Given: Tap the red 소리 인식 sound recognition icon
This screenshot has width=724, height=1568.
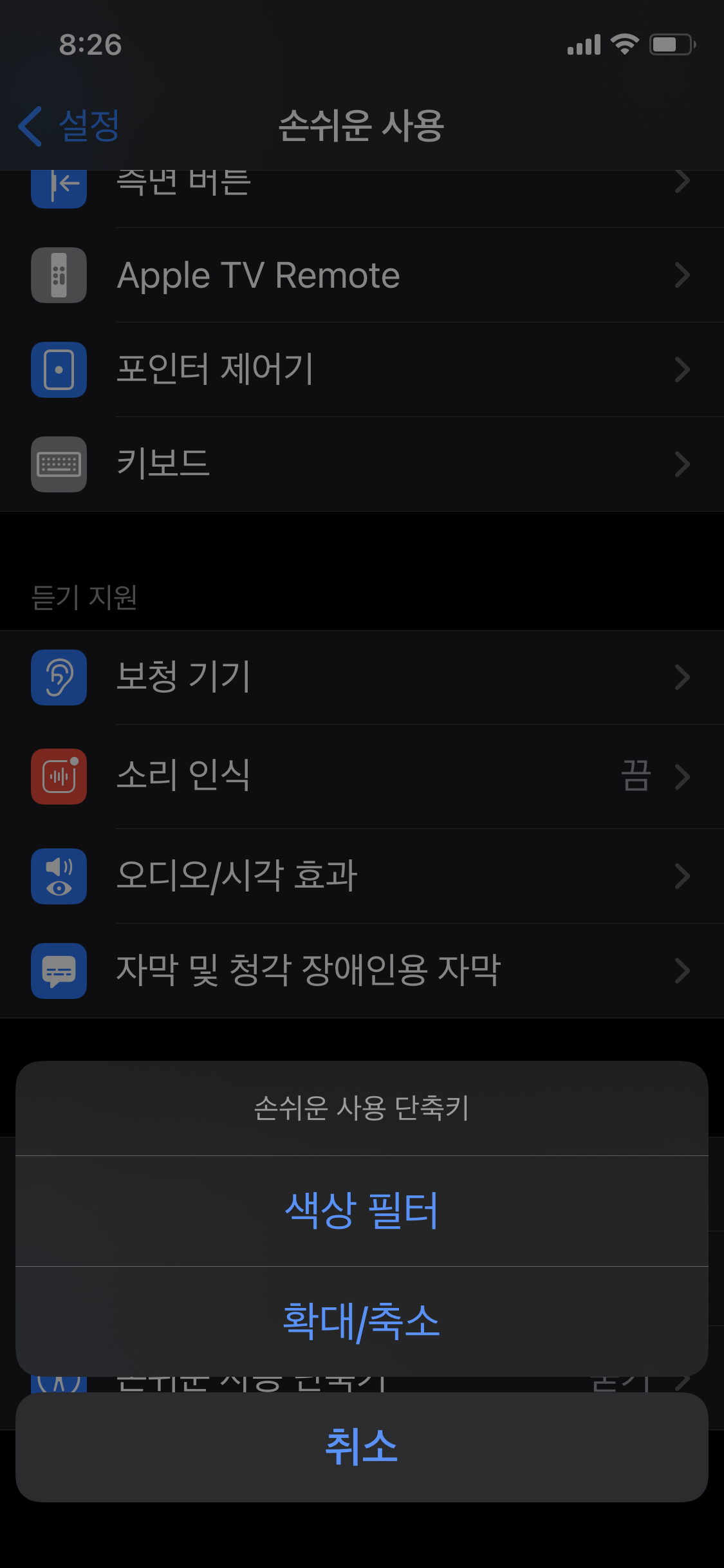Looking at the screenshot, I should (59, 778).
